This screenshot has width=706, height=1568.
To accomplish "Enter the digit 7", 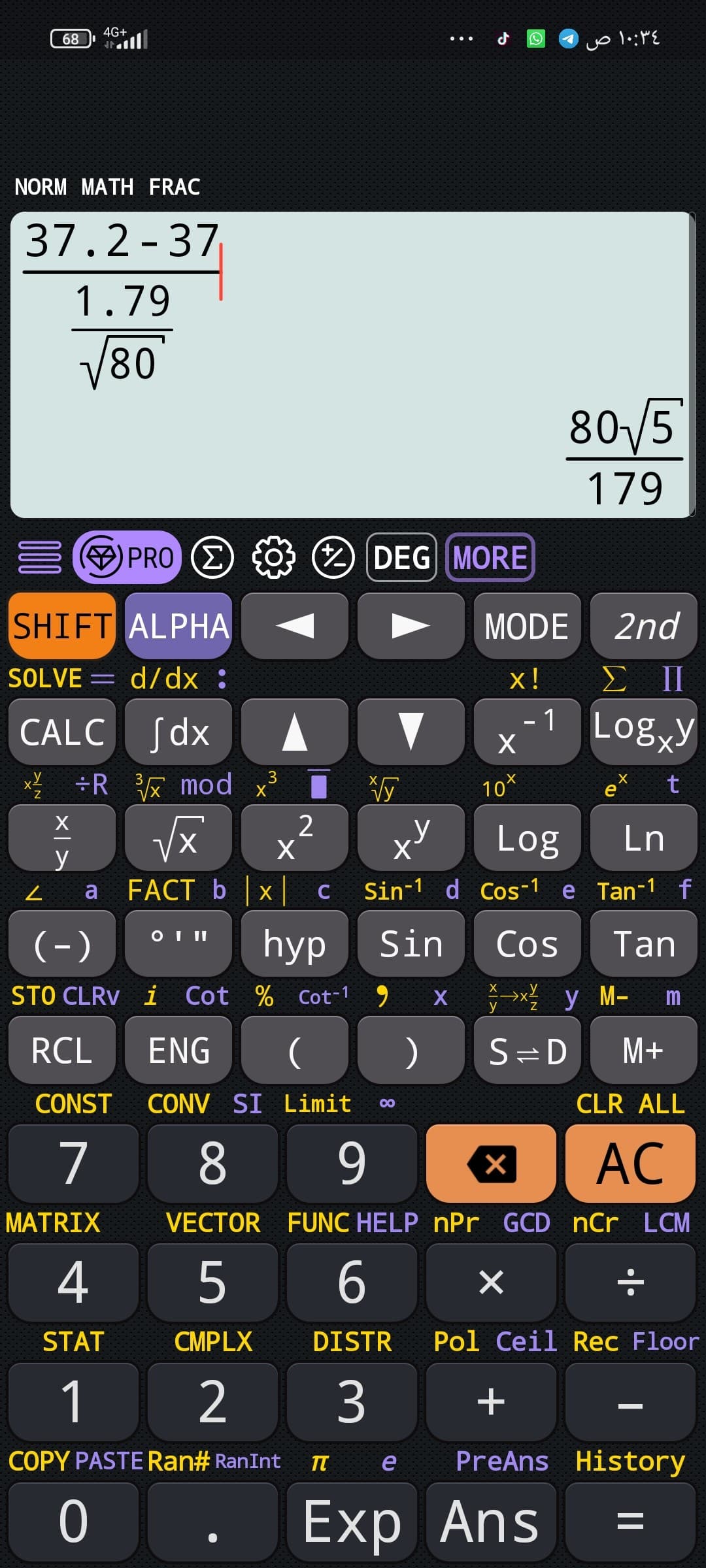I will tap(73, 1163).
